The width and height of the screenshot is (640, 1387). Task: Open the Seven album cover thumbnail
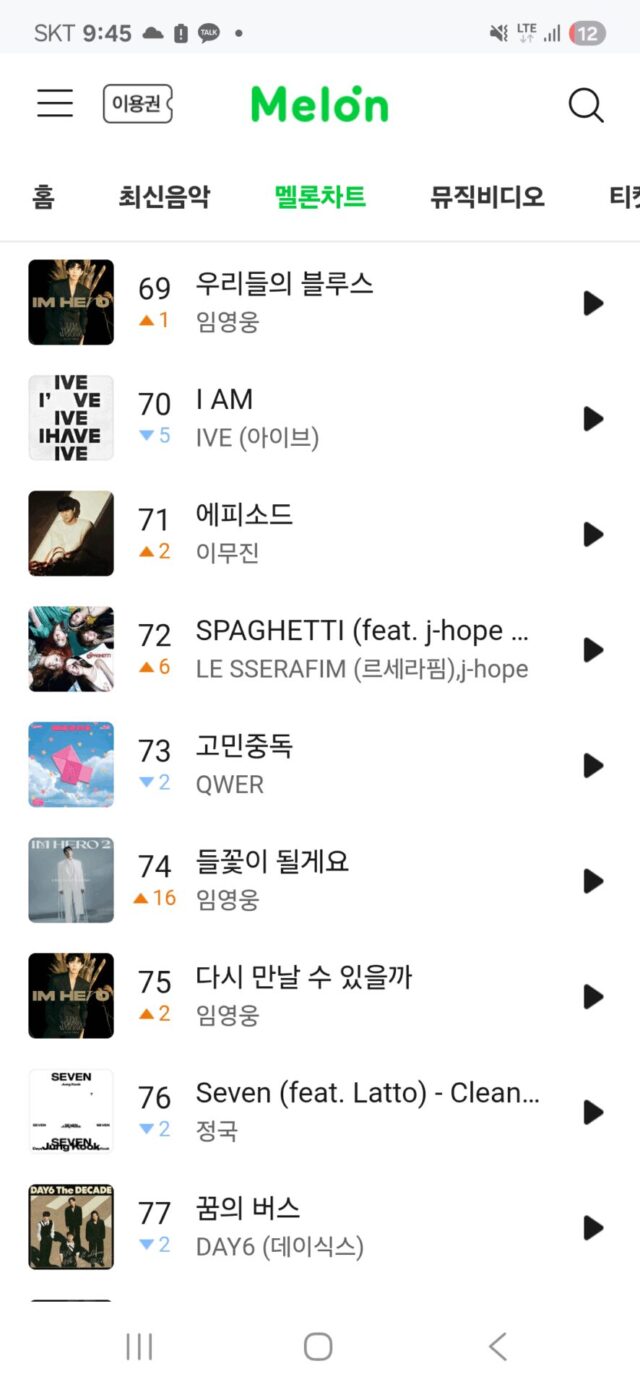click(x=71, y=1111)
